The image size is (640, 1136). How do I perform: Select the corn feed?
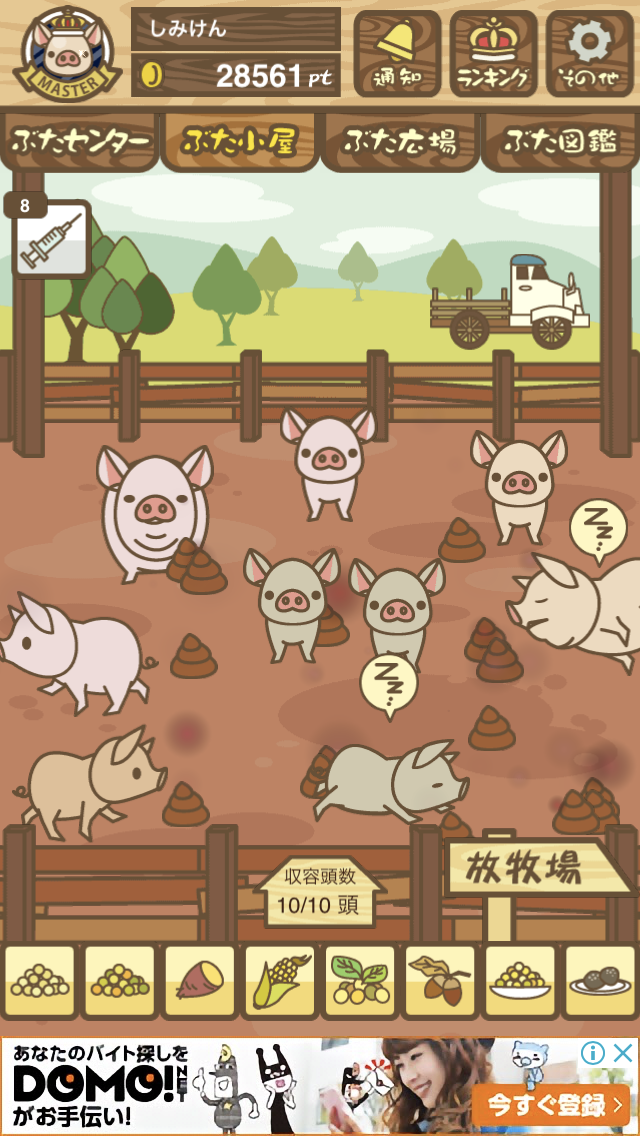click(x=280, y=980)
